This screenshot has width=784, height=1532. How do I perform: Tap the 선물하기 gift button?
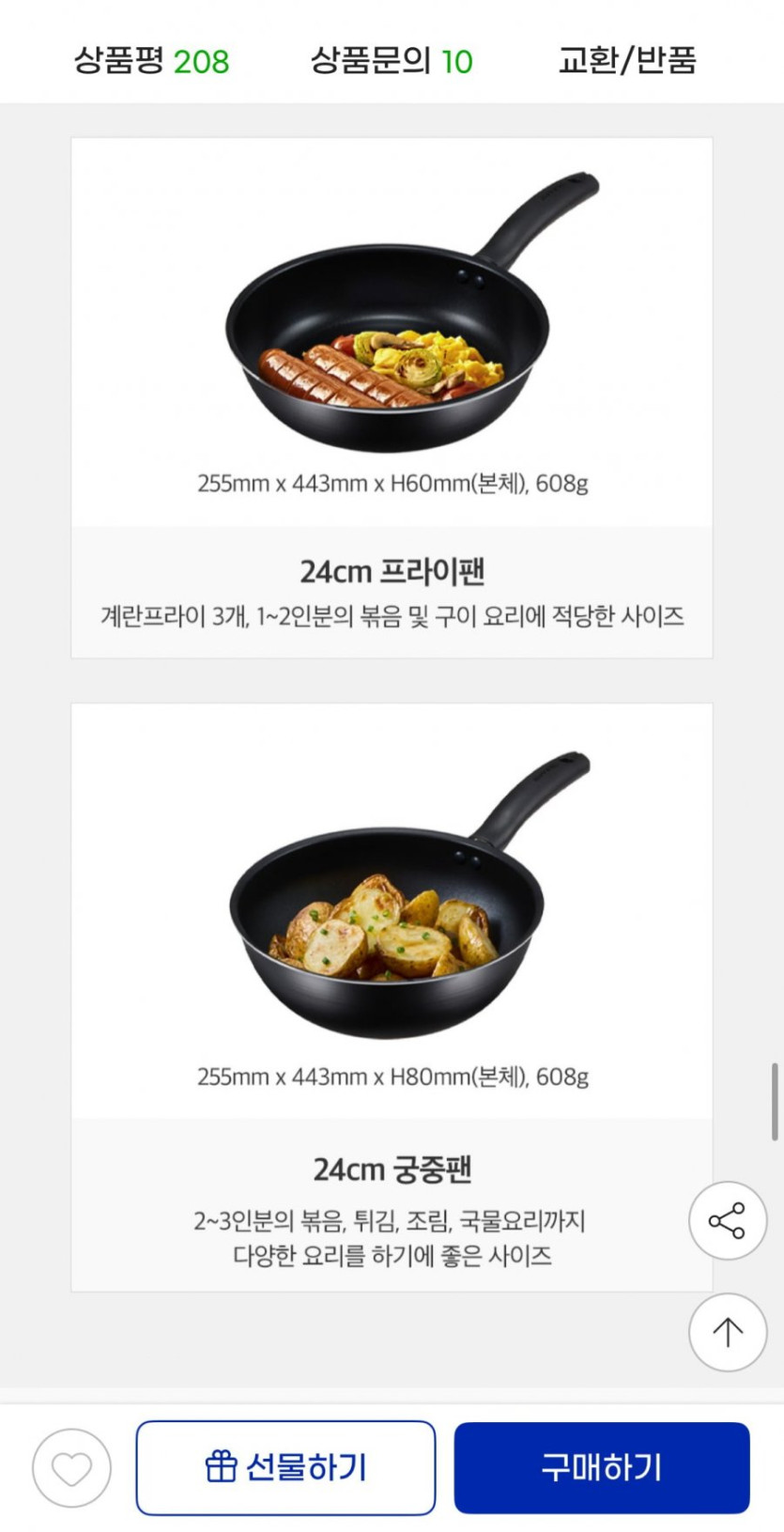tap(285, 1467)
